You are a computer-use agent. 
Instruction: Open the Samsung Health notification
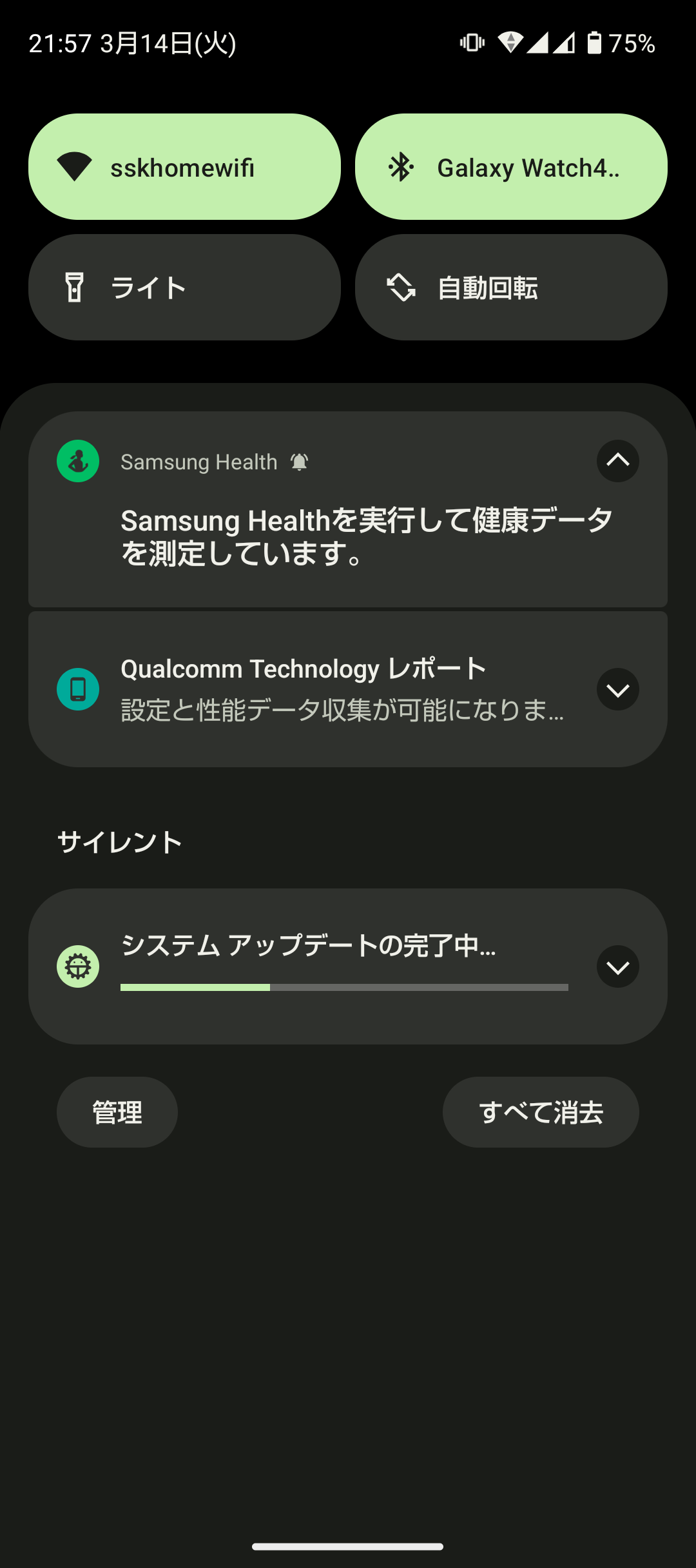pos(348,509)
